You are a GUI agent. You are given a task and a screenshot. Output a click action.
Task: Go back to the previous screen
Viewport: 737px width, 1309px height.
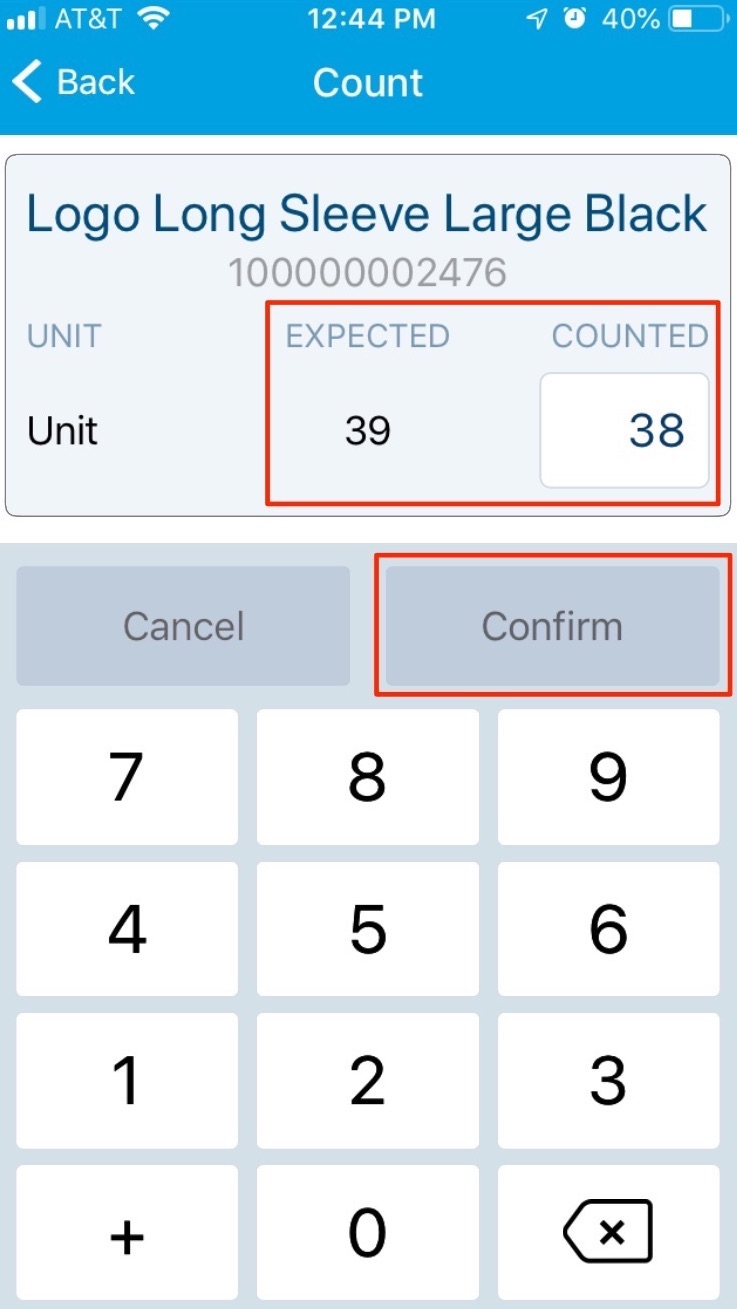[73, 82]
